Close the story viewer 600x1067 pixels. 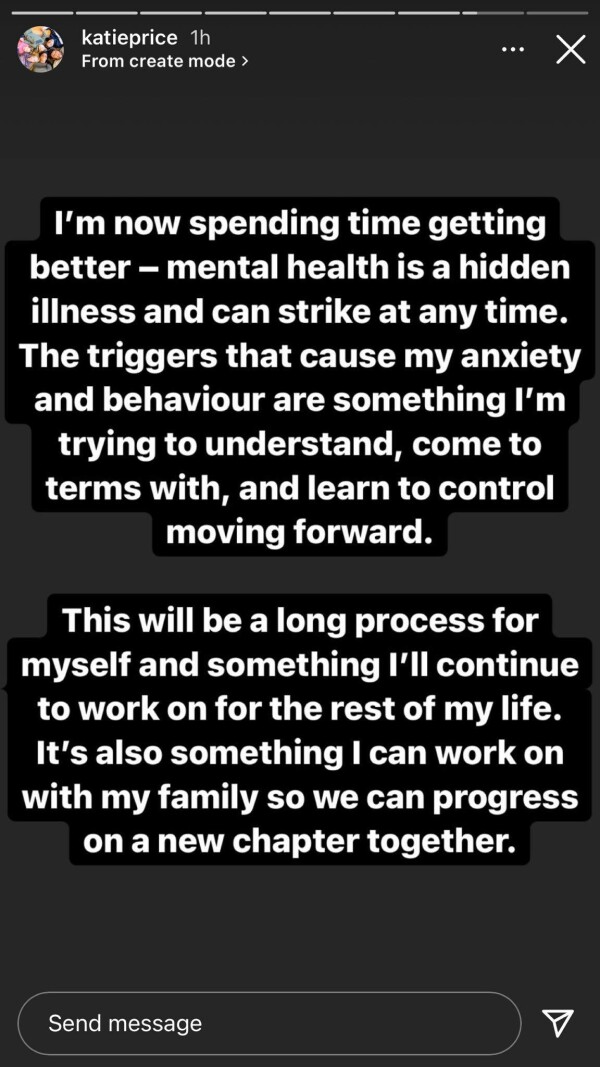pyautogui.click(x=570, y=50)
